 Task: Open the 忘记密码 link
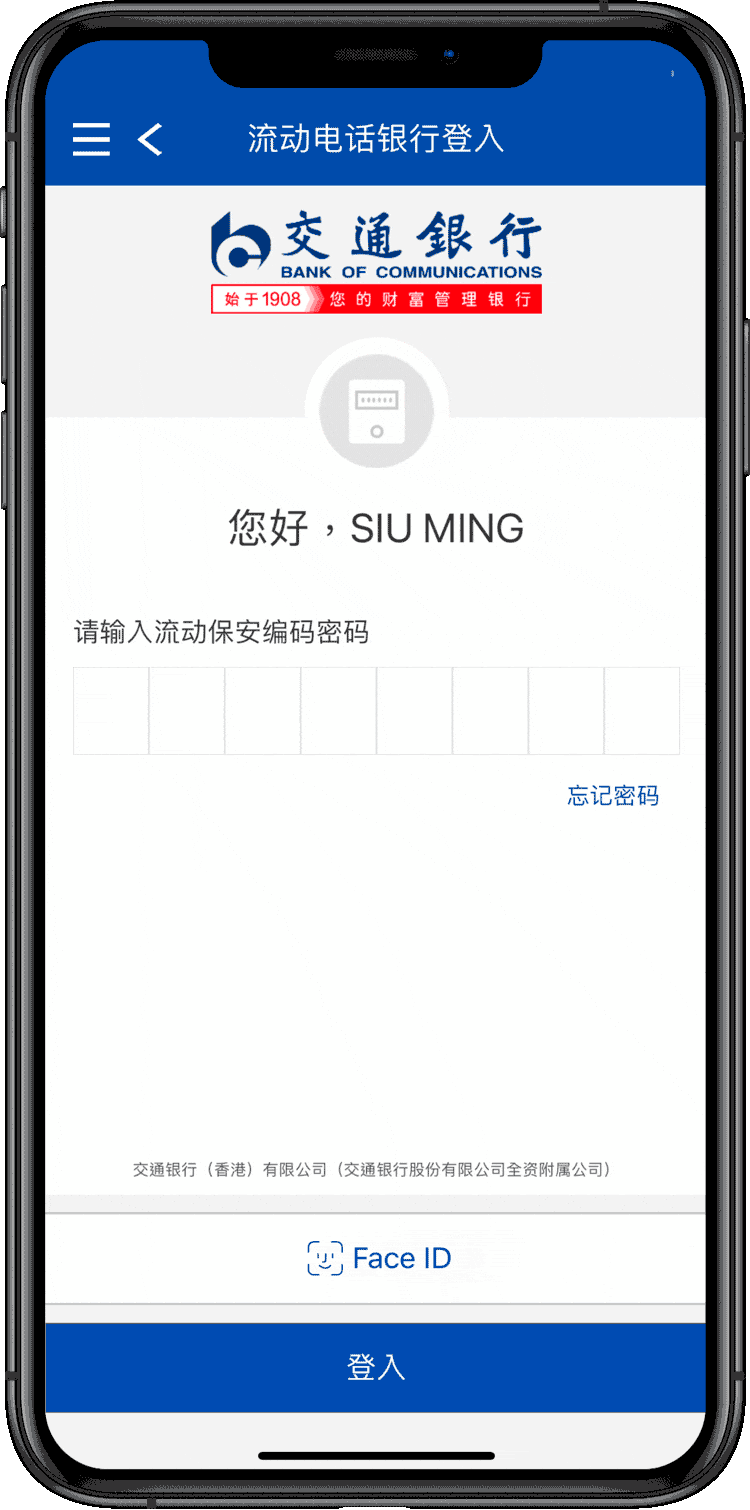[613, 796]
